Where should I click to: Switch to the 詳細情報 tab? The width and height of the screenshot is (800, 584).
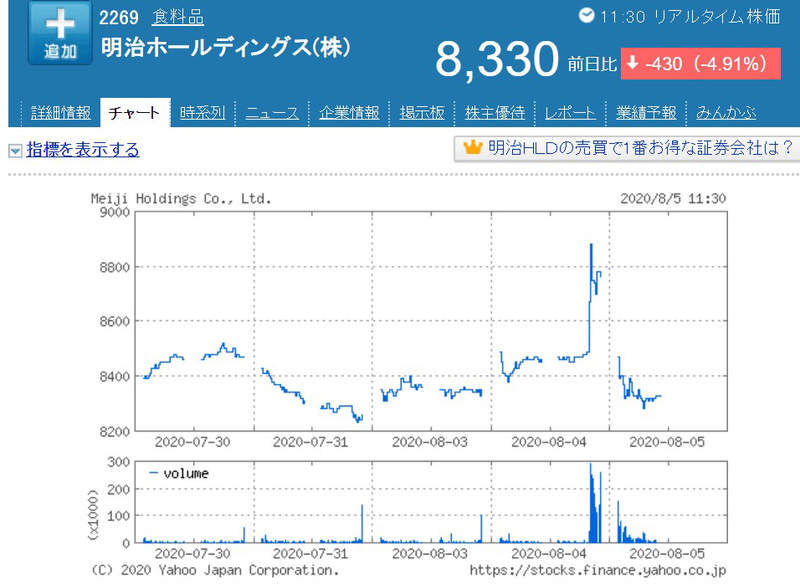(x=61, y=112)
